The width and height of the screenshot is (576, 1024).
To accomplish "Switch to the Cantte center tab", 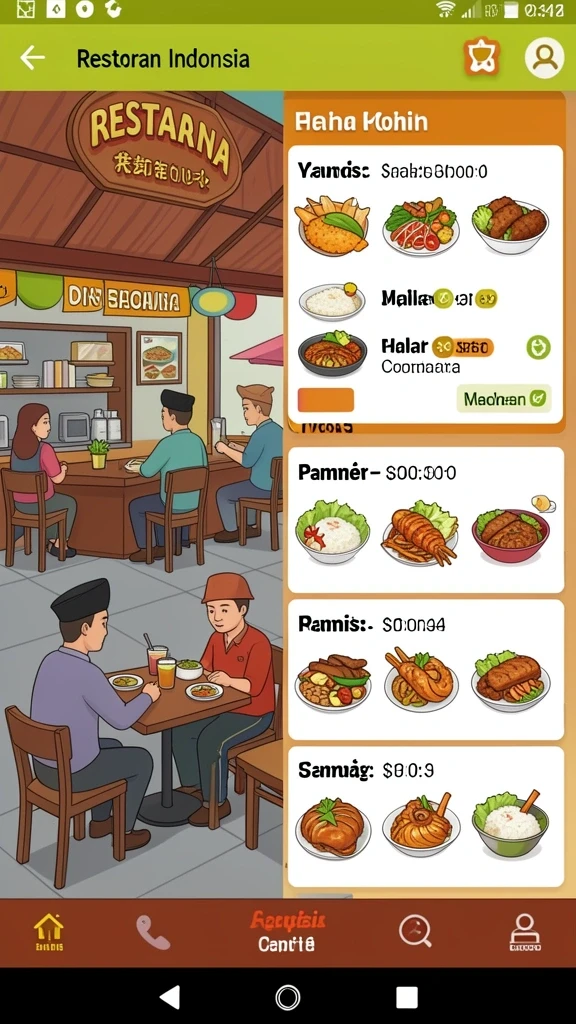I will tap(287, 932).
